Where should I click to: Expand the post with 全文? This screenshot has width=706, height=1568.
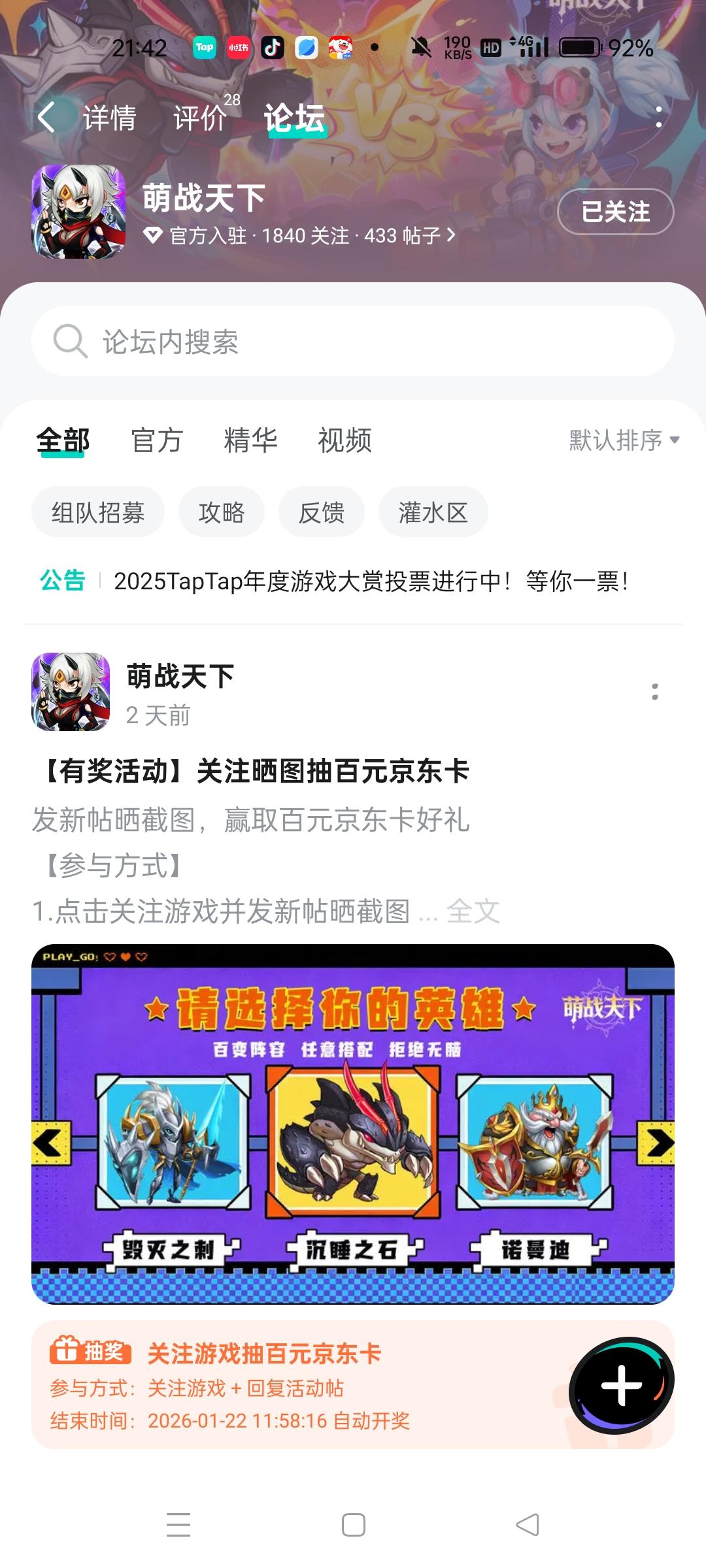(x=473, y=911)
